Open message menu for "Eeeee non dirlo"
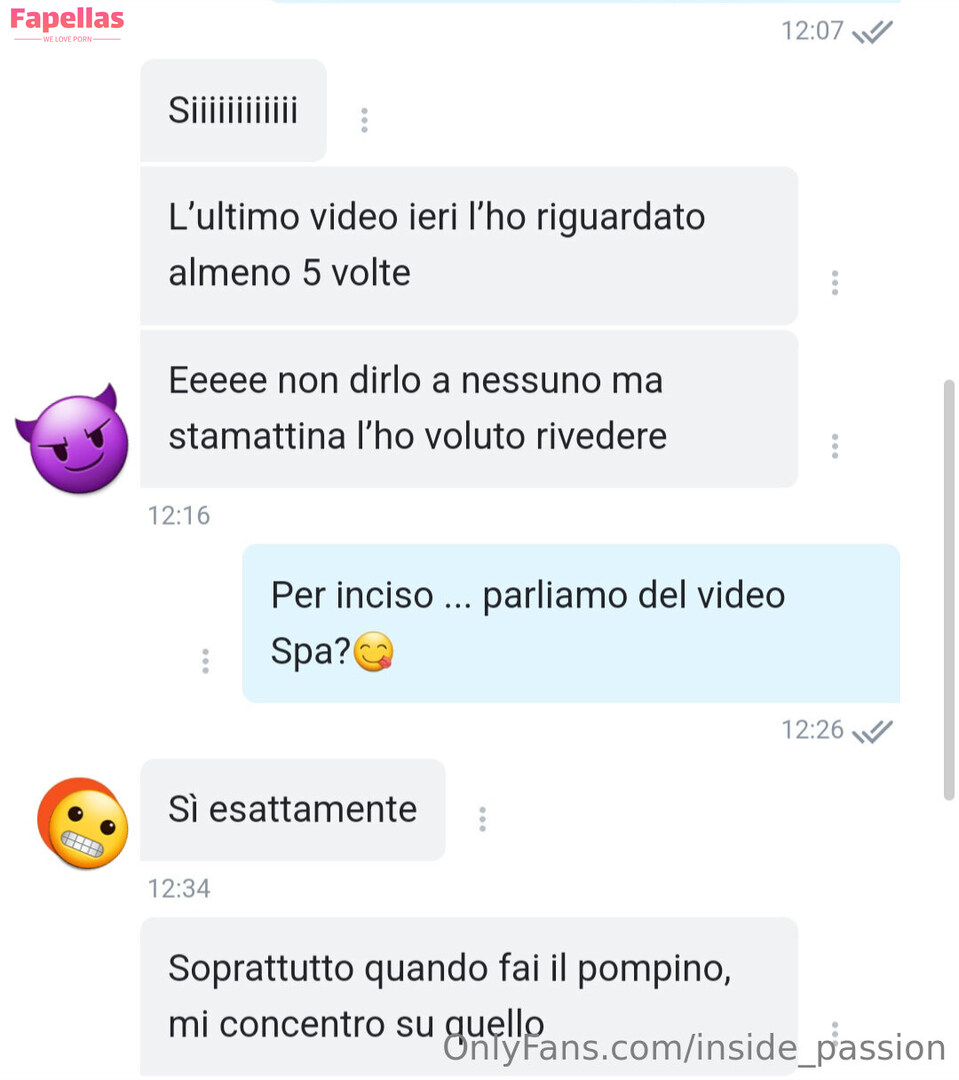Image resolution: width=959 pixels, height=1080 pixels. coord(834,446)
